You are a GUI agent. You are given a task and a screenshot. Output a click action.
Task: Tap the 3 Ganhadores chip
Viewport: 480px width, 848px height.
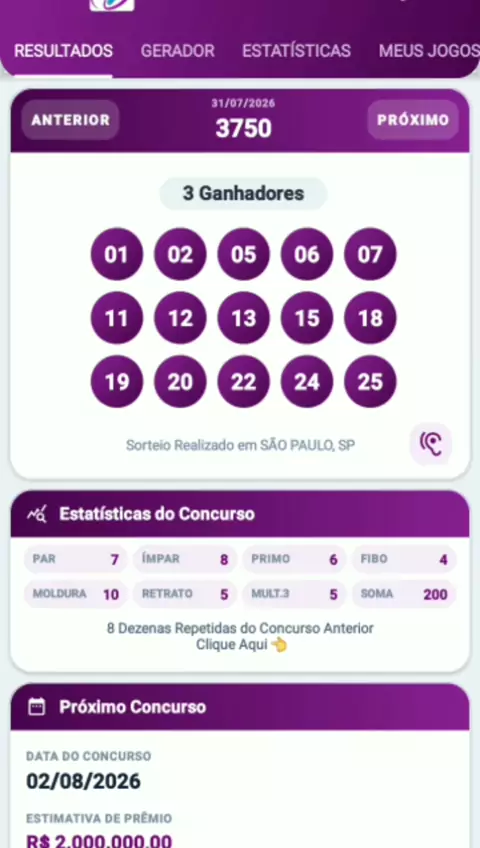tap(243, 194)
